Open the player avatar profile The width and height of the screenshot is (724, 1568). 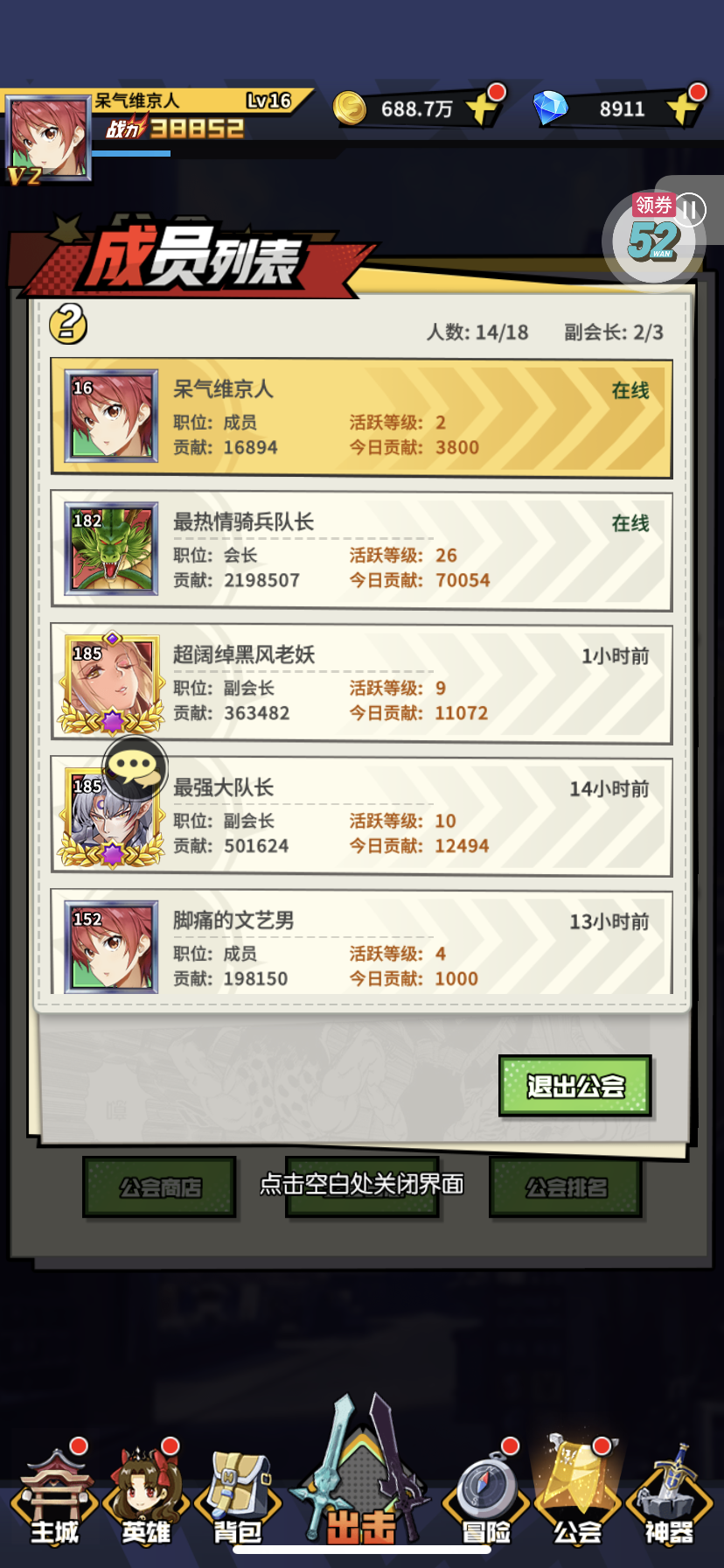48,138
